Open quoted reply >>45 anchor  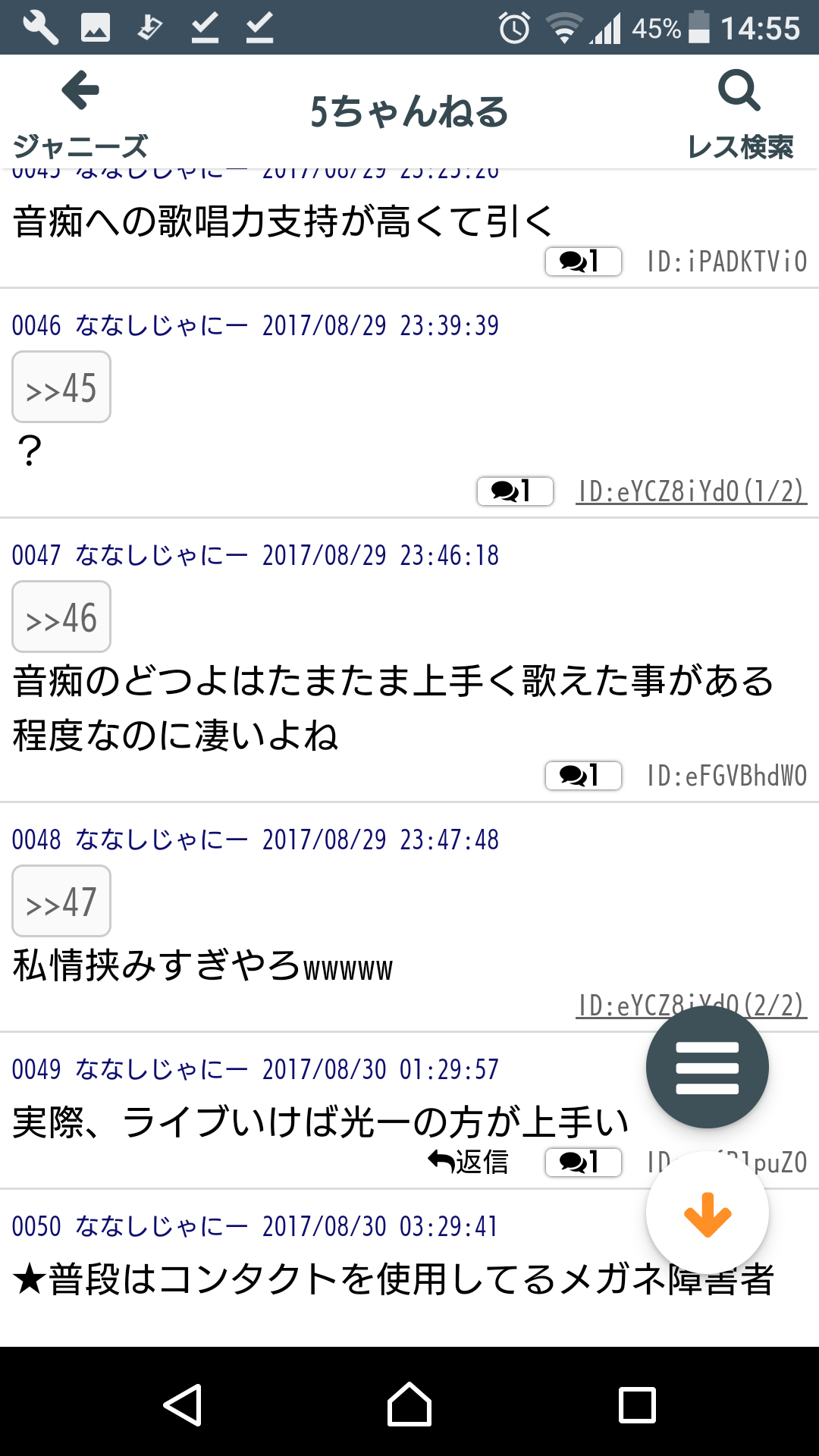pyautogui.click(x=61, y=387)
